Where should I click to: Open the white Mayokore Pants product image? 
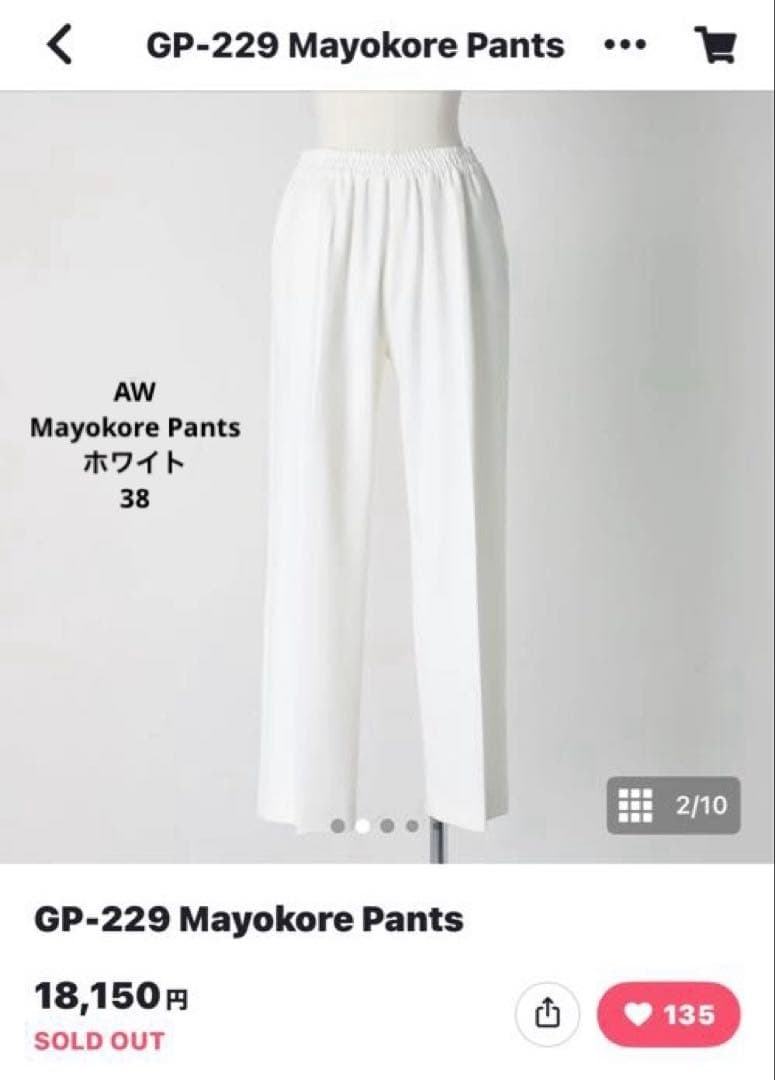click(x=387, y=470)
